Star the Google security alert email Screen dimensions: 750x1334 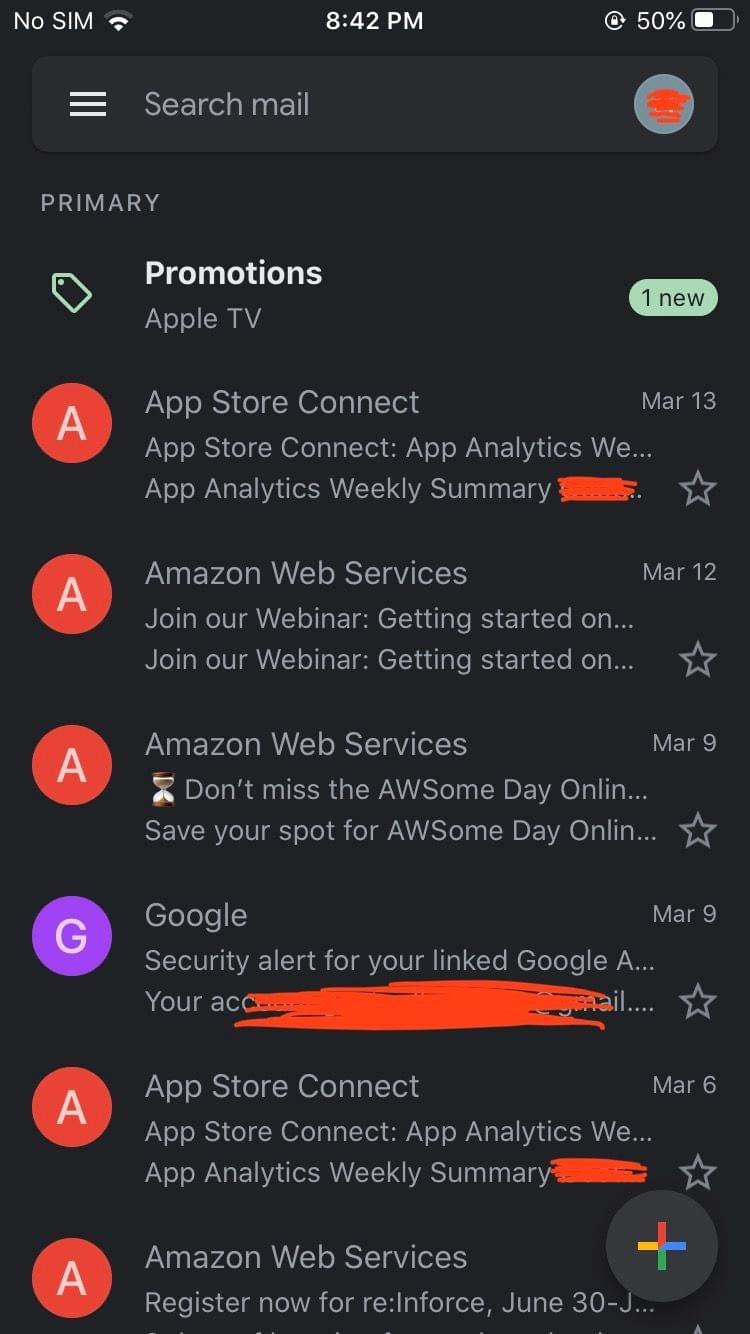coord(697,1002)
